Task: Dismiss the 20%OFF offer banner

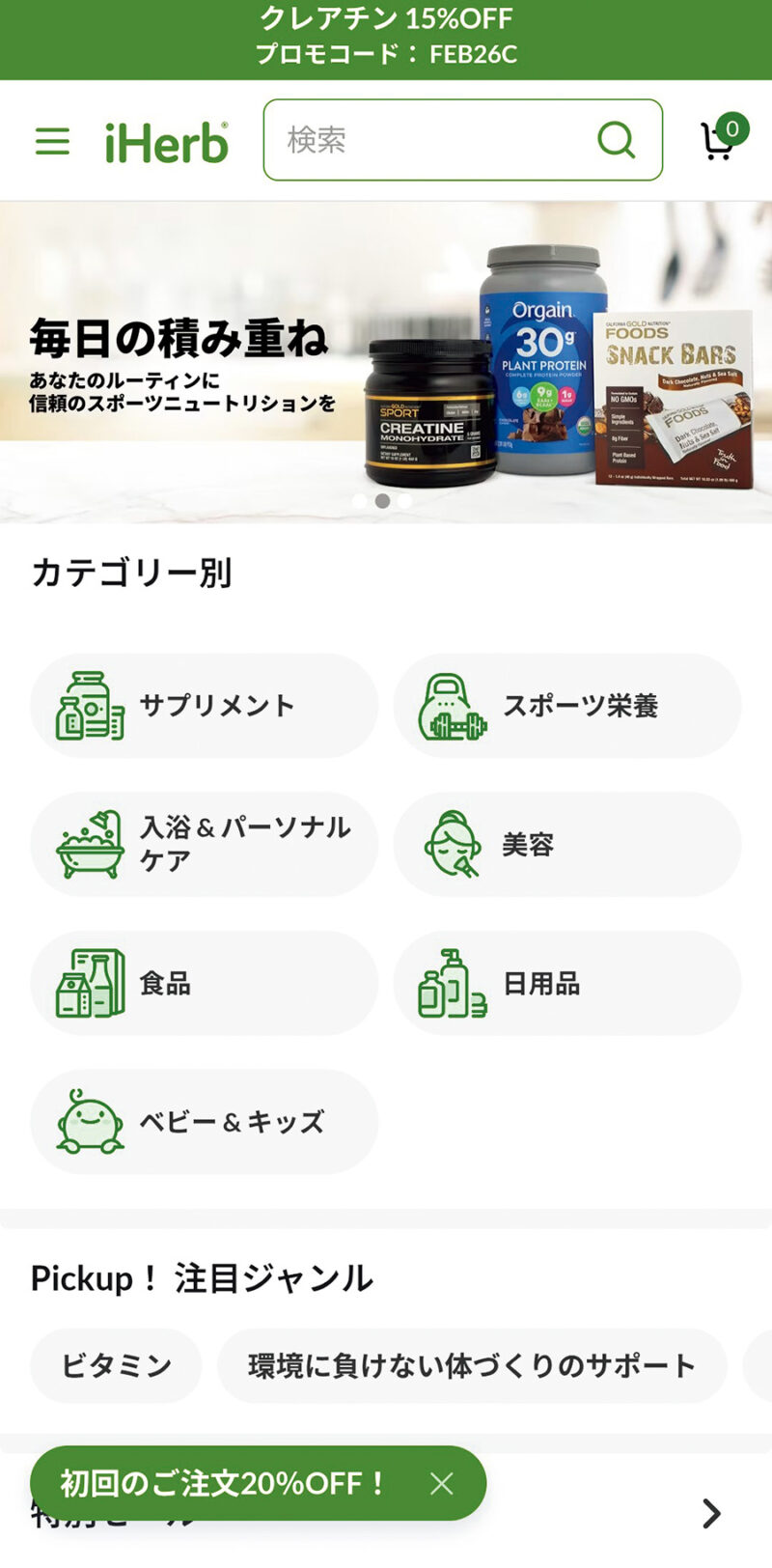Action: [x=442, y=1483]
